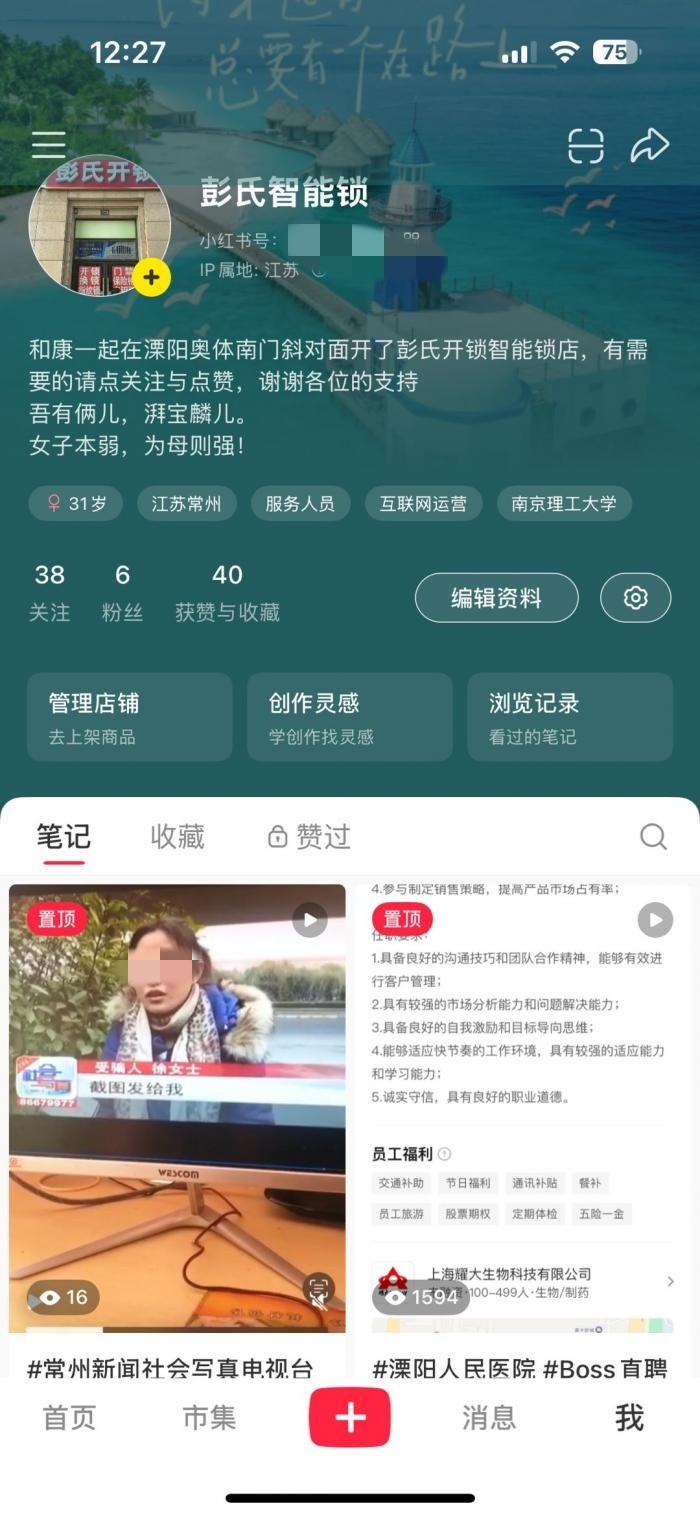View the 粉丝 followers list
700x1517 pixels.
[122, 592]
